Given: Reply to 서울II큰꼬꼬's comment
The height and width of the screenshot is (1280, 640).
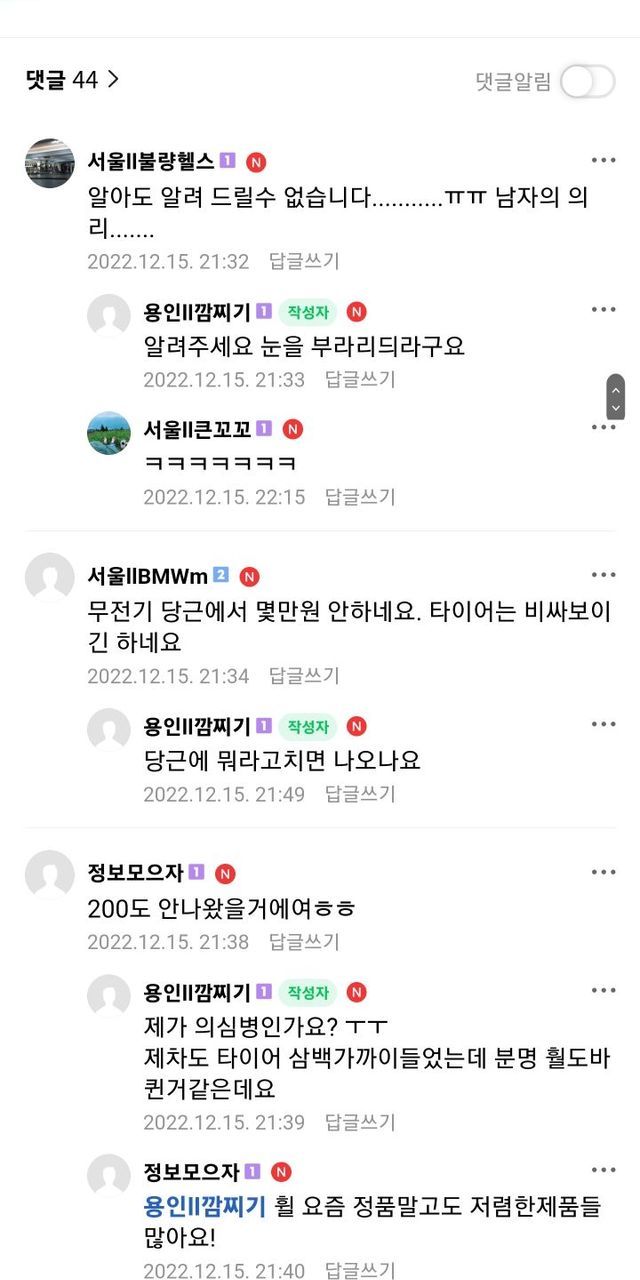Looking at the screenshot, I should (x=360, y=497).
